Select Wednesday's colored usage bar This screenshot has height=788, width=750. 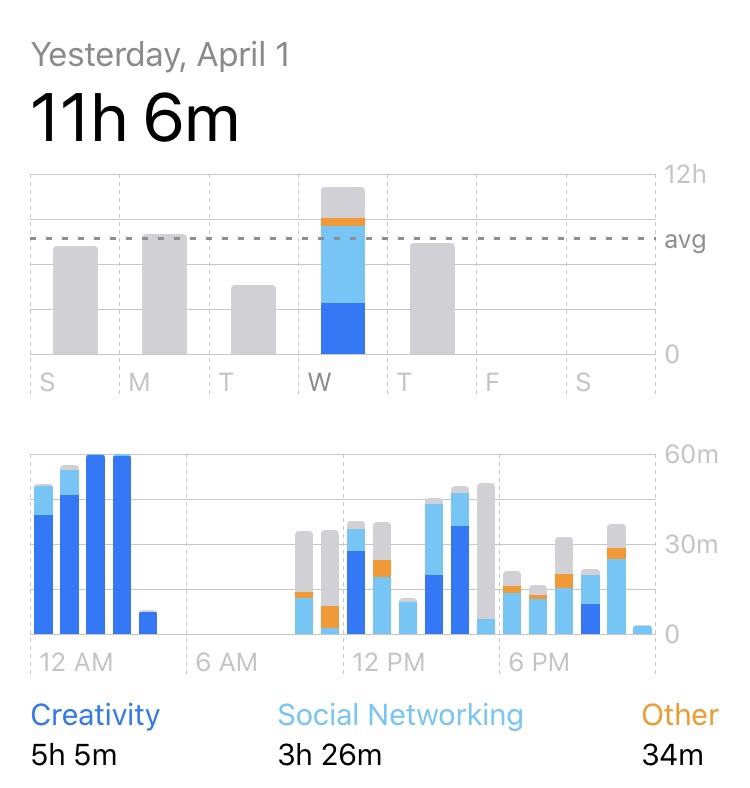click(x=343, y=272)
